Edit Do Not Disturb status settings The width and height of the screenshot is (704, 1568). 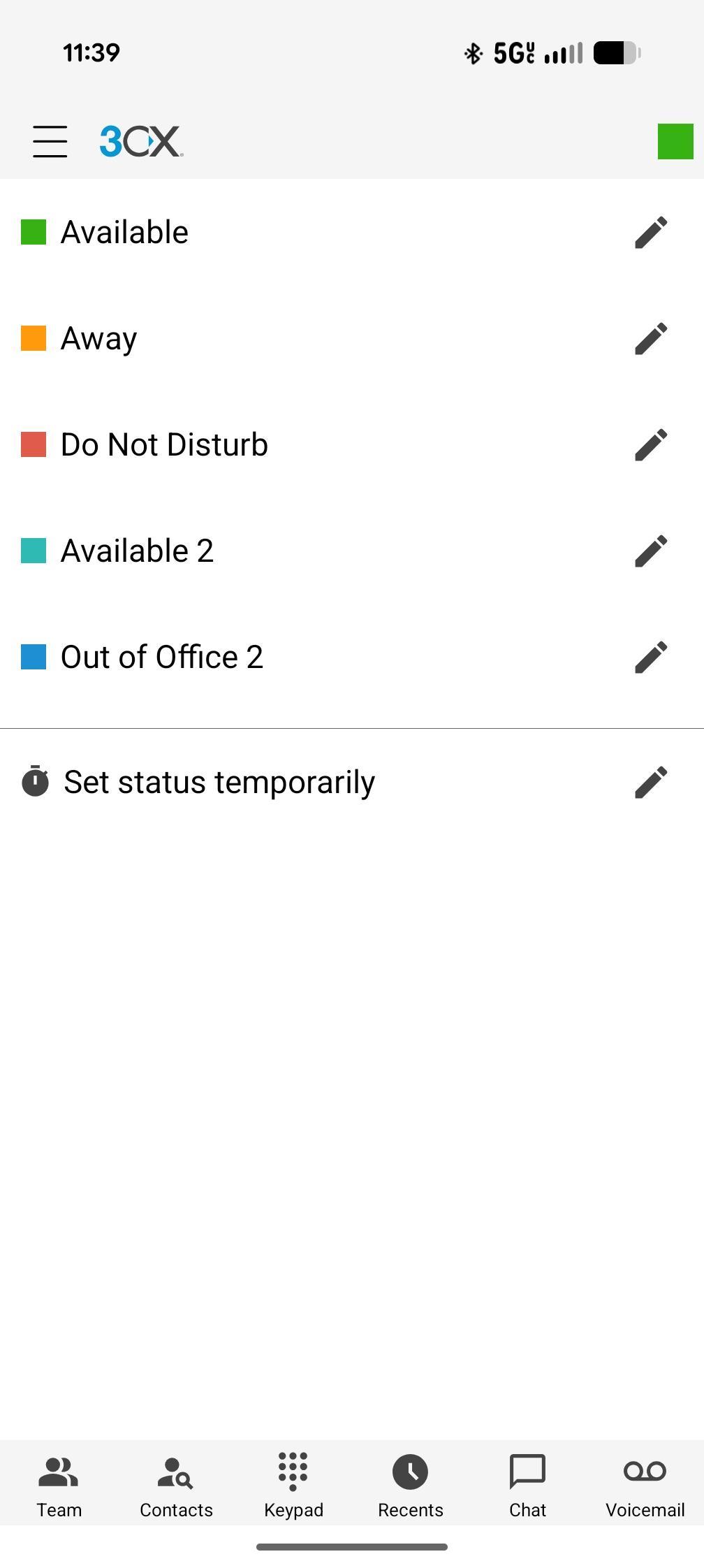(651, 444)
